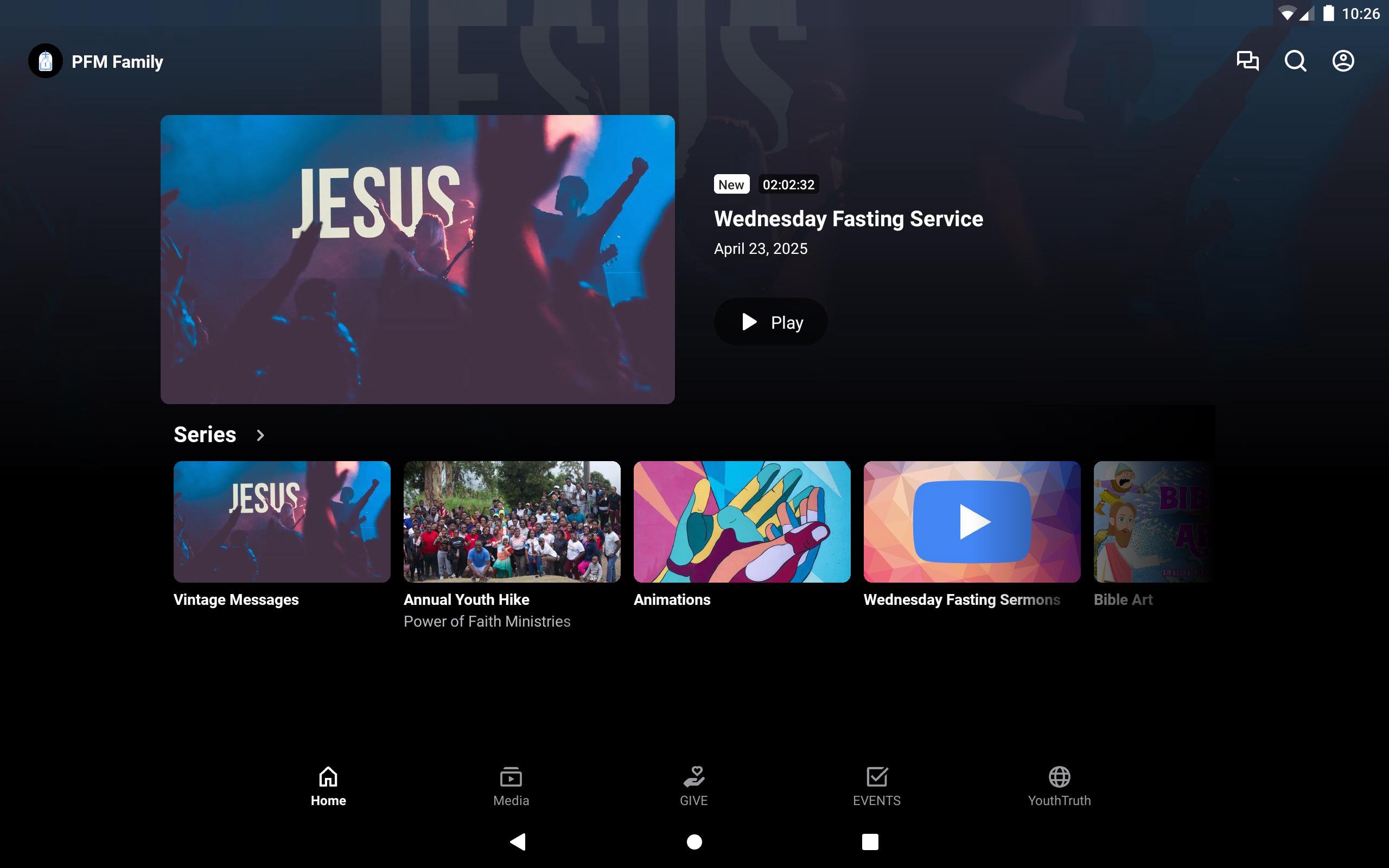Open the Annual Youth Hike series
Screen dimensions: 1389x868
point(512,521)
